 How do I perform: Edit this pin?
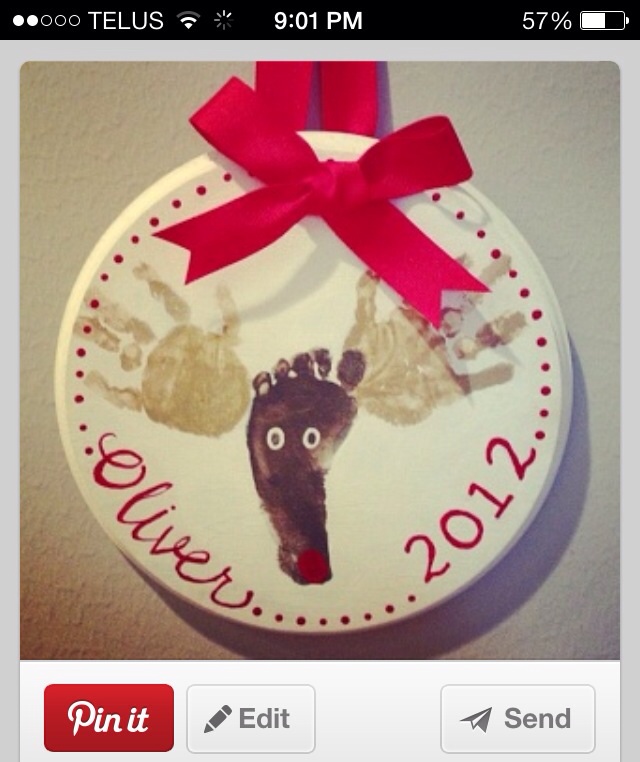coord(250,718)
